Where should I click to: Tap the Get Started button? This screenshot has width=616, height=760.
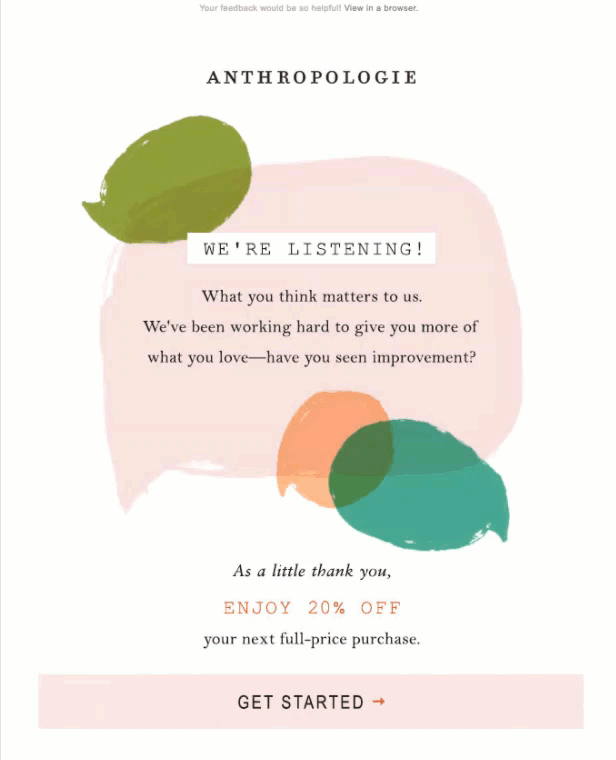[x=311, y=702]
